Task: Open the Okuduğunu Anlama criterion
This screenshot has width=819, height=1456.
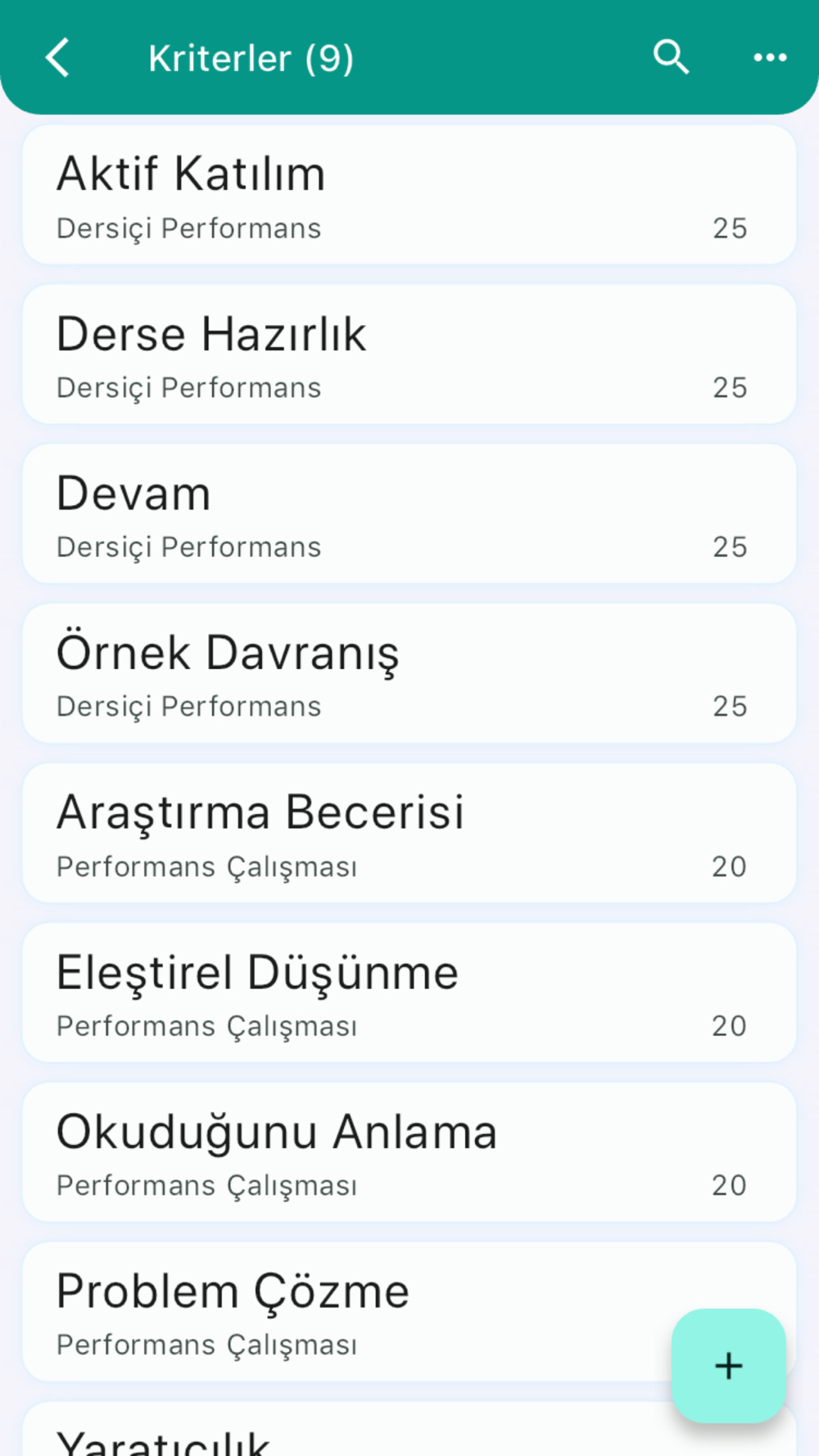Action: point(409,1153)
